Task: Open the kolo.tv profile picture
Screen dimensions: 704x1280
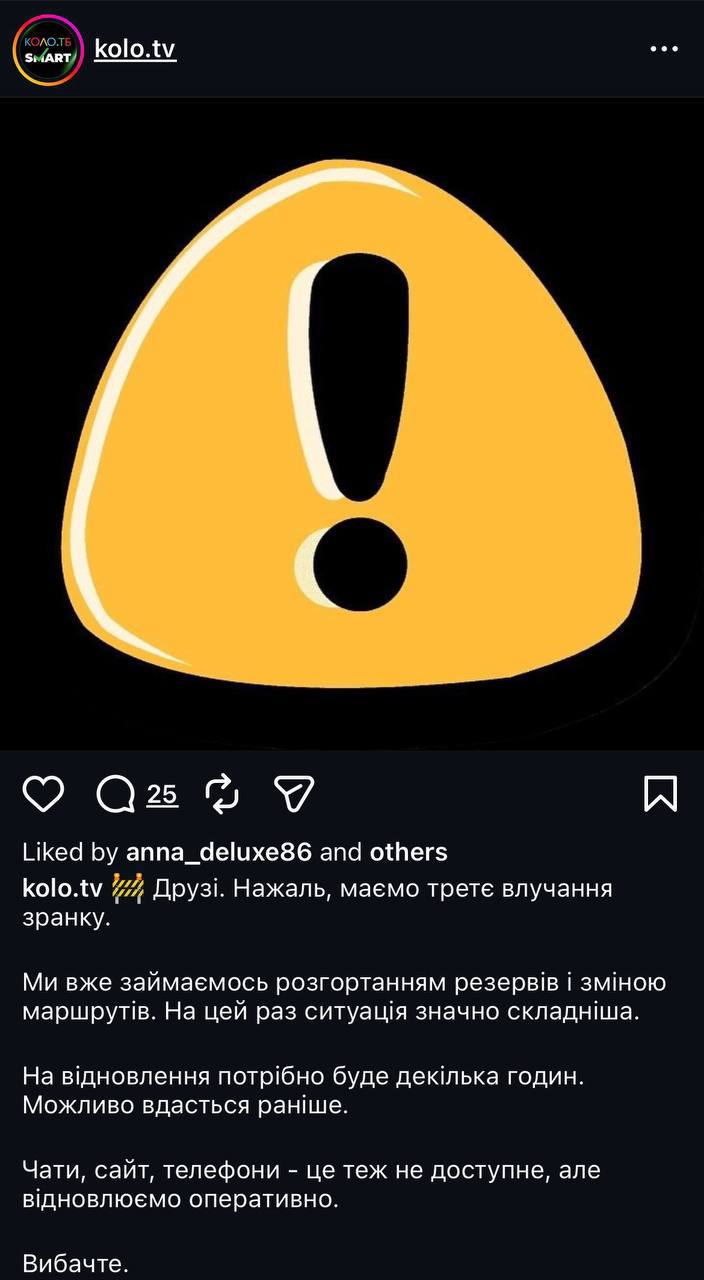Action: (45, 49)
